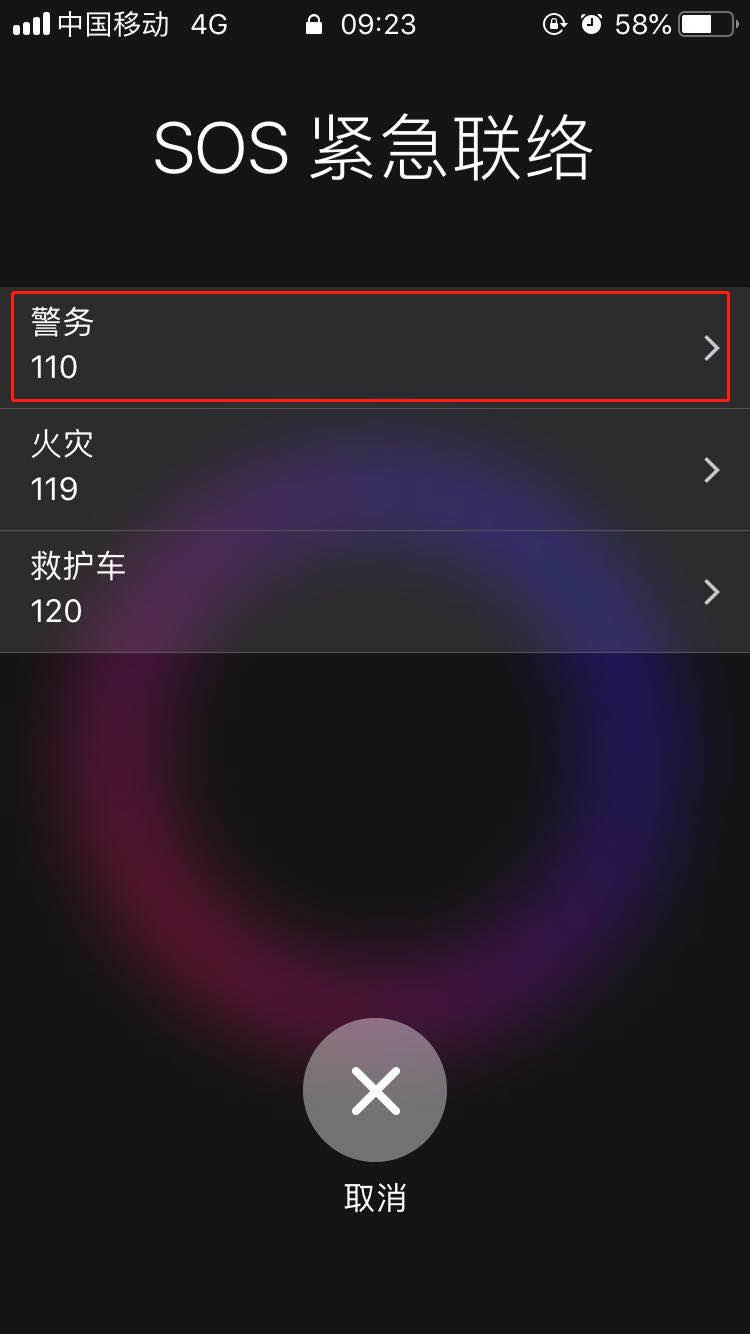This screenshot has width=750, height=1334.
Task: Tap the alarm clock icon in status bar
Action: pos(593,24)
